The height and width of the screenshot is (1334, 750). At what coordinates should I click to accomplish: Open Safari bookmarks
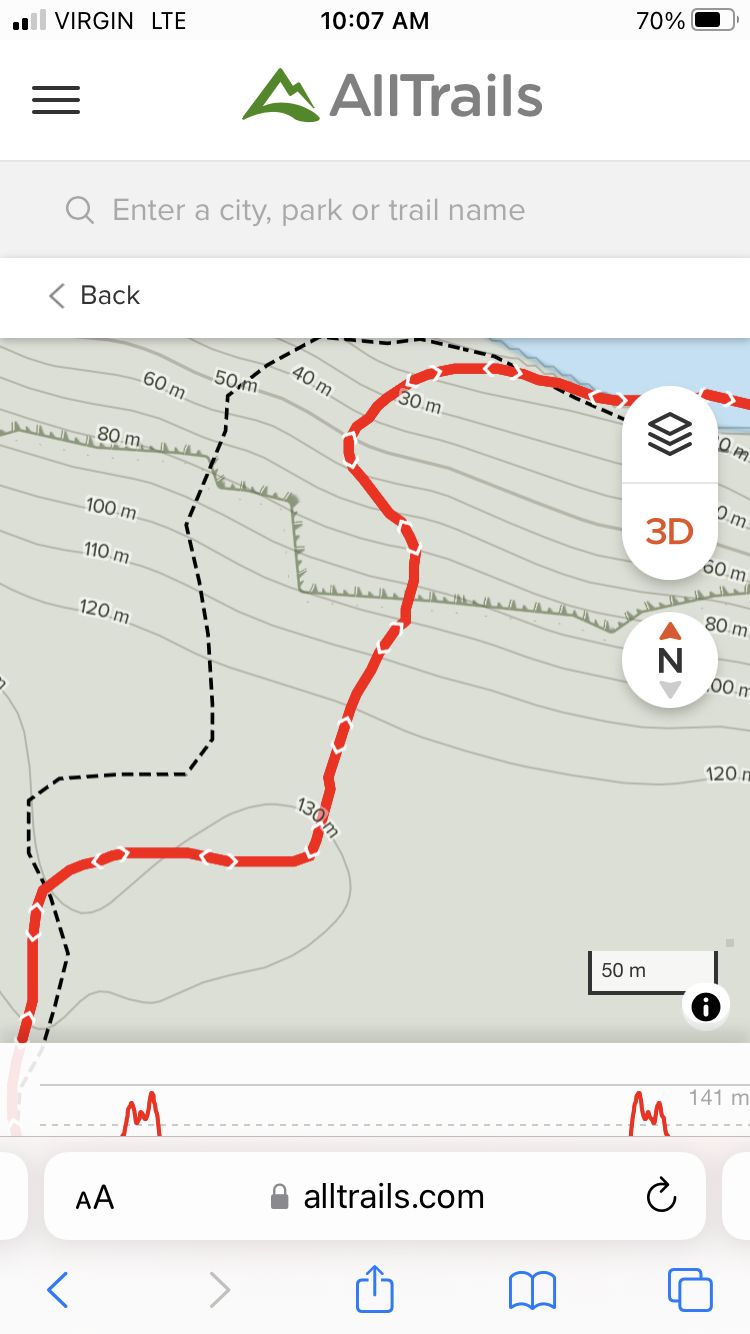pyautogui.click(x=532, y=1290)
